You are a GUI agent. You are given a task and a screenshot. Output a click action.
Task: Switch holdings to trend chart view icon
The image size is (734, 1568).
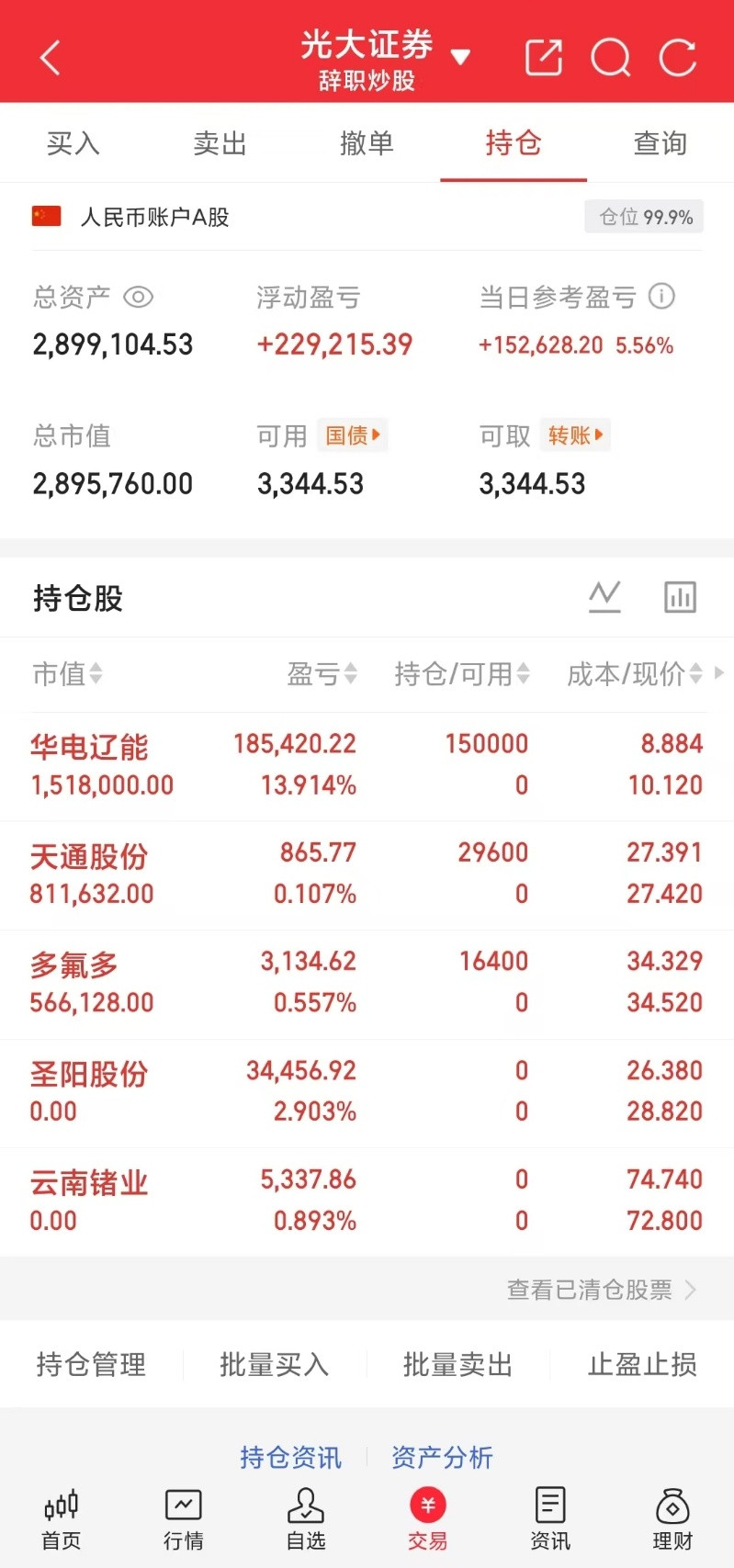pos(604,596)
